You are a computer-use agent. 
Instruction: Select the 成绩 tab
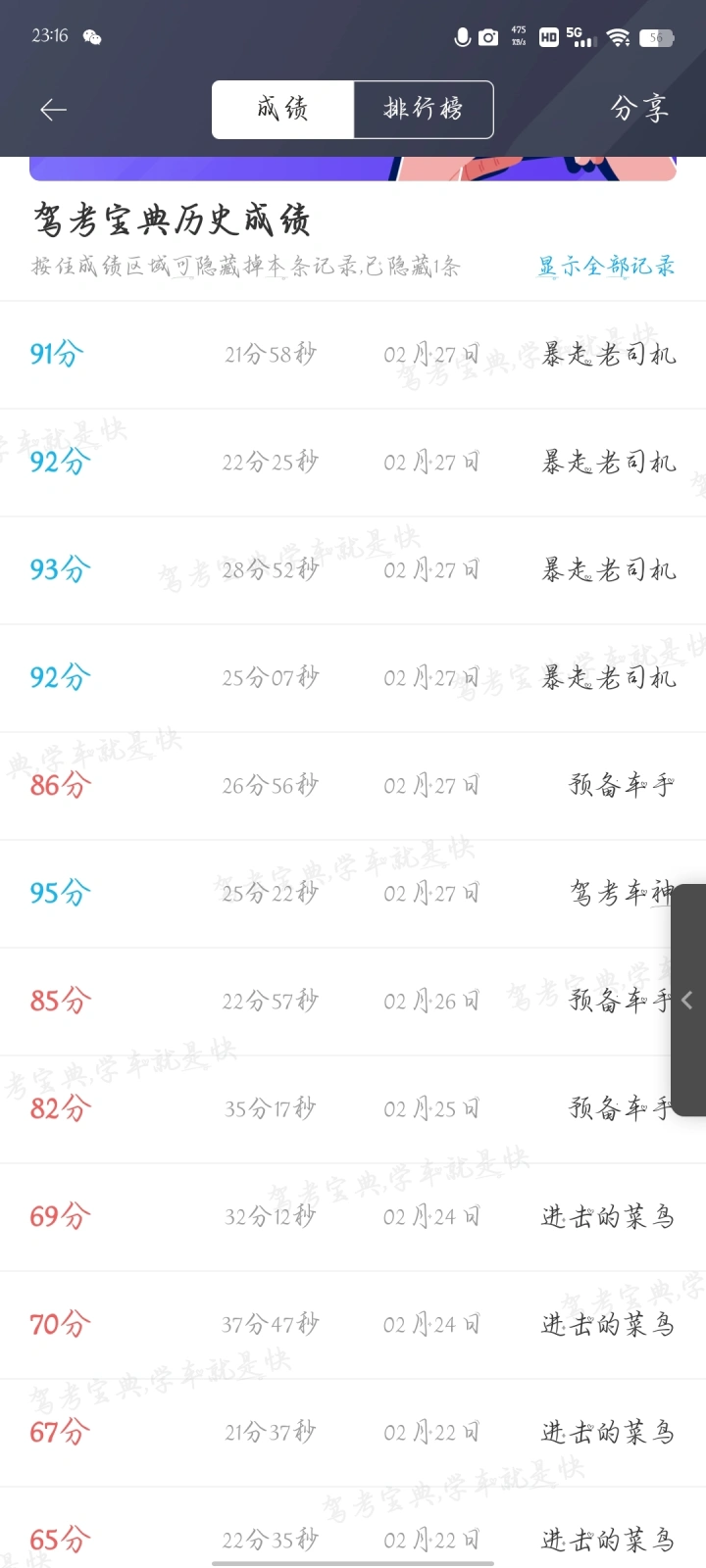tap(282, 109)
